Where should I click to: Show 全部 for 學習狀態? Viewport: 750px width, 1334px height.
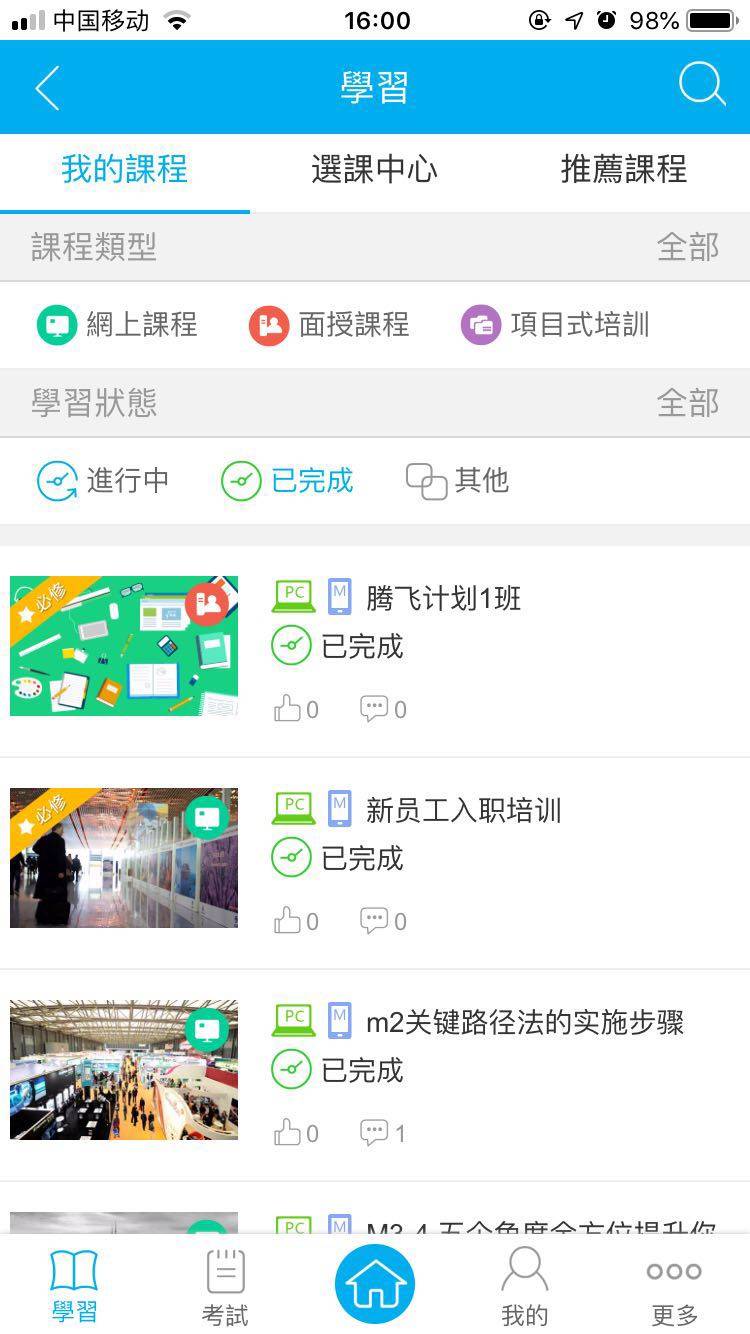[687, 403]
